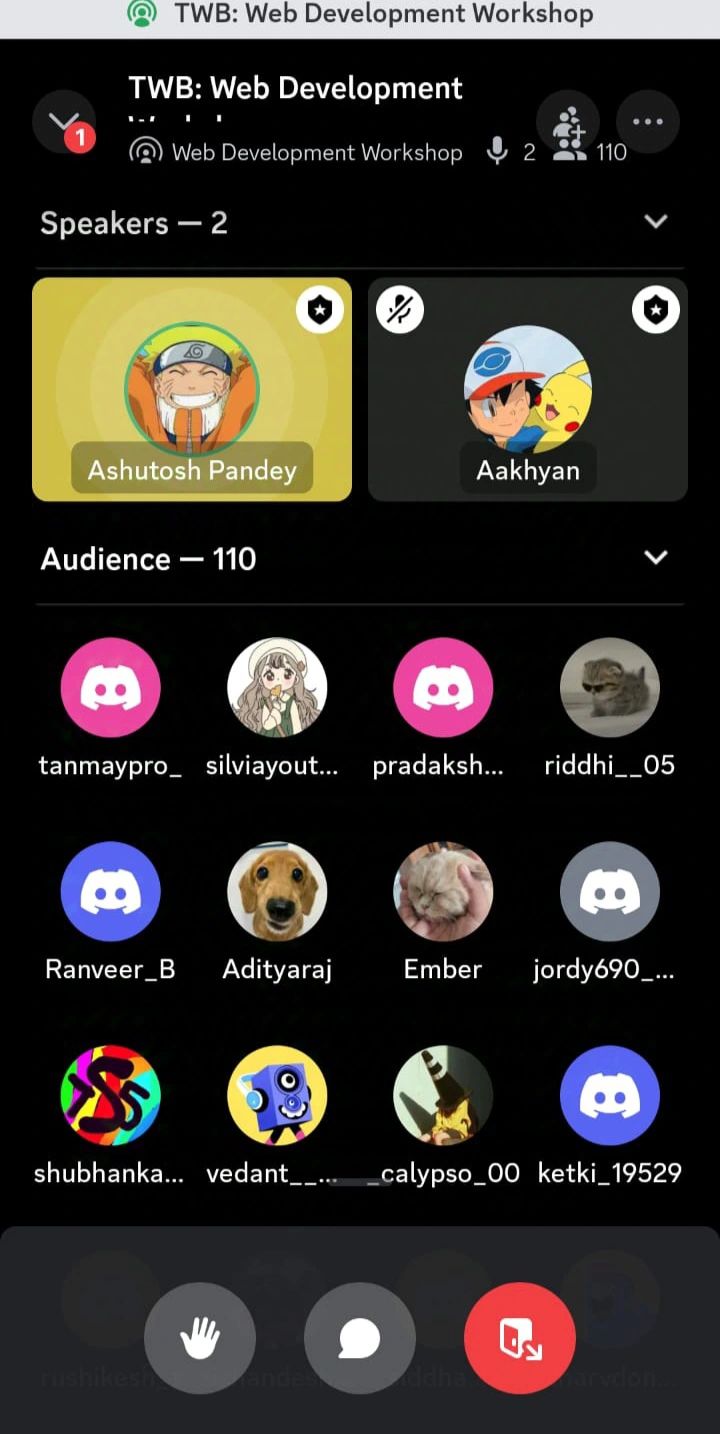720x1434 pixels.
Task: Open ketki_19529's profile
Action: (609, 1096)
